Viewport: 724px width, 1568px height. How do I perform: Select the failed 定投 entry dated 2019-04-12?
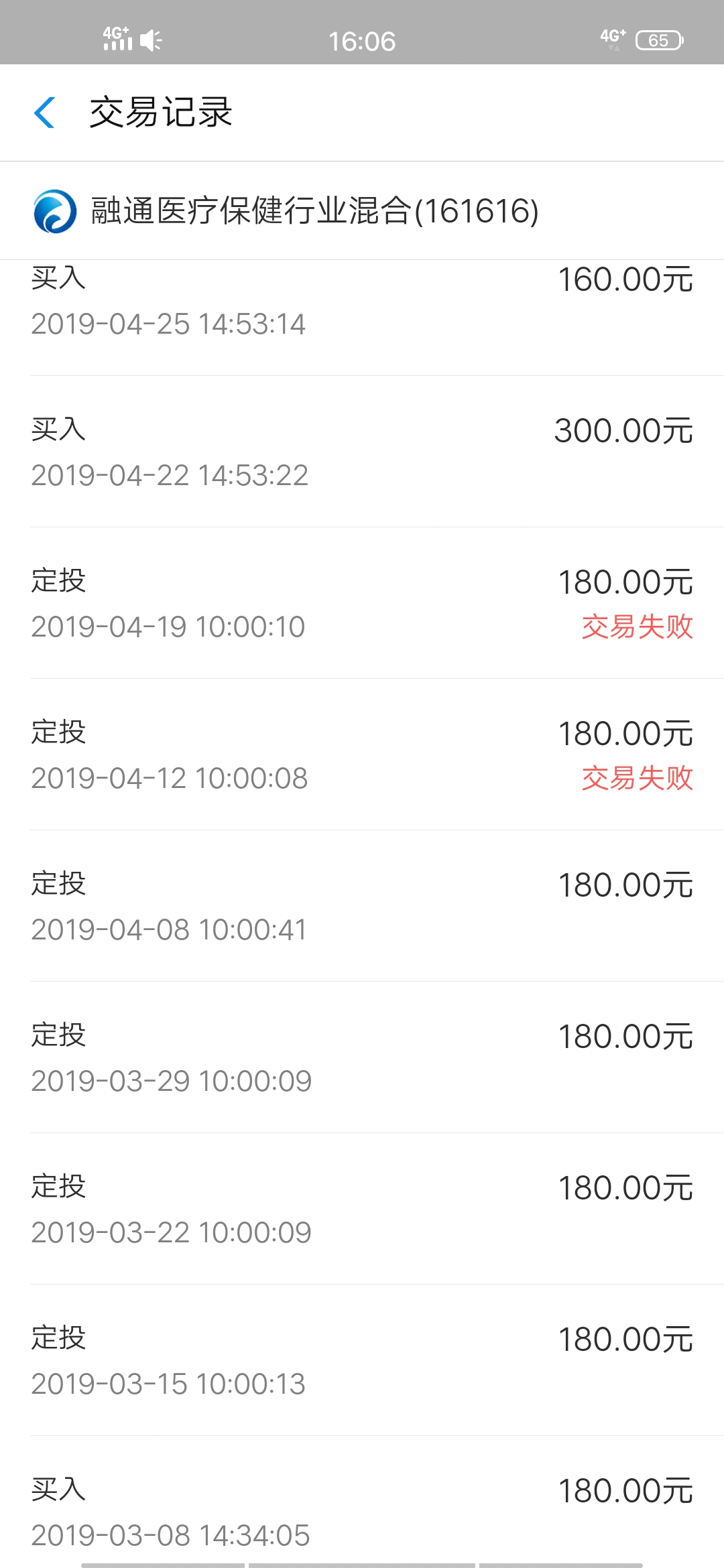(362, 754)
